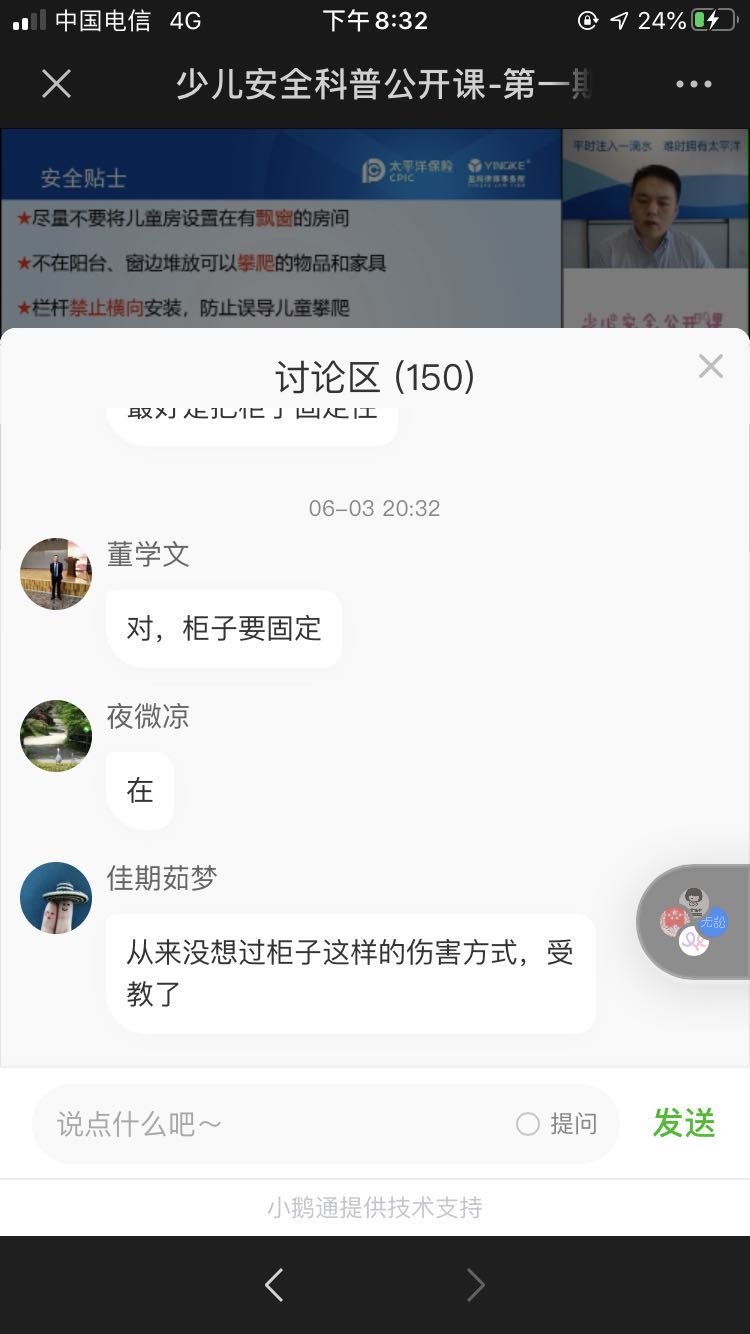Viewport: 750px width, 1334px height.
Task: Close the webpage with the X icon
Action: tap(56, 84)
